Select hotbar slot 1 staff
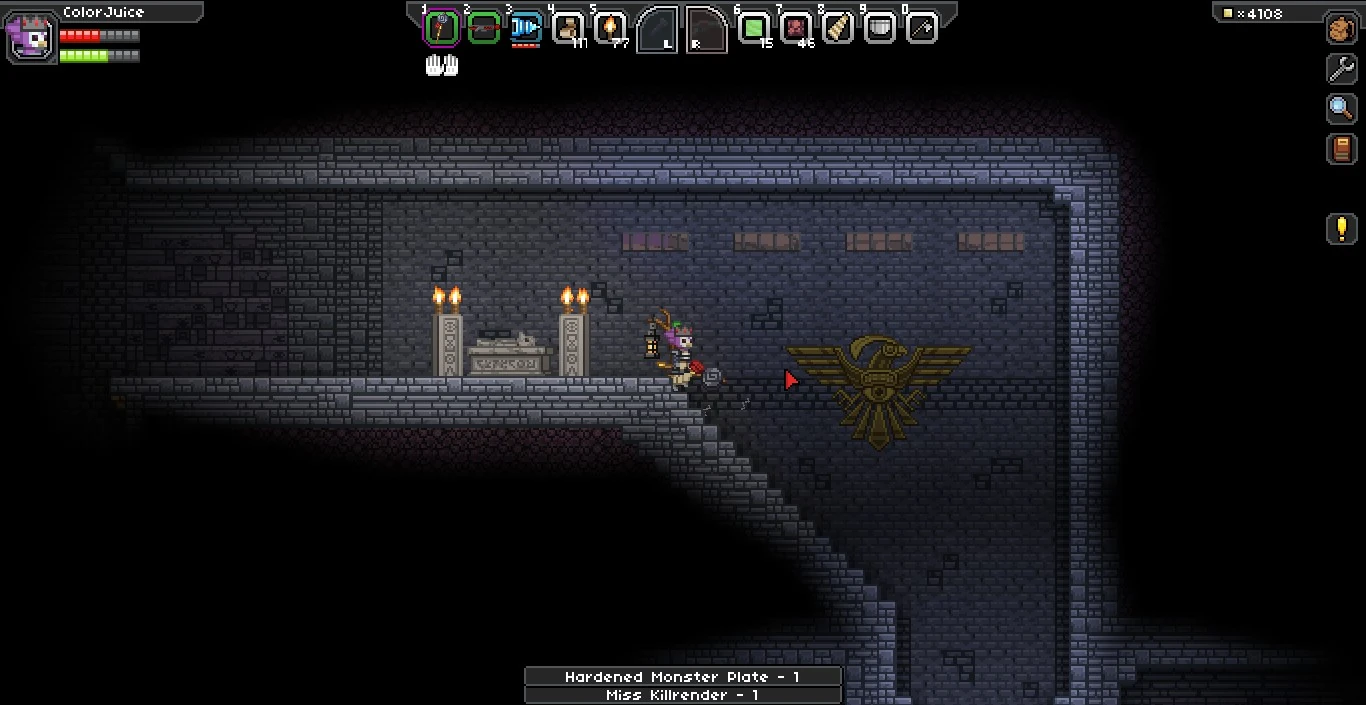The width and height of the screenshot is (1366, 705). [441, 28]
